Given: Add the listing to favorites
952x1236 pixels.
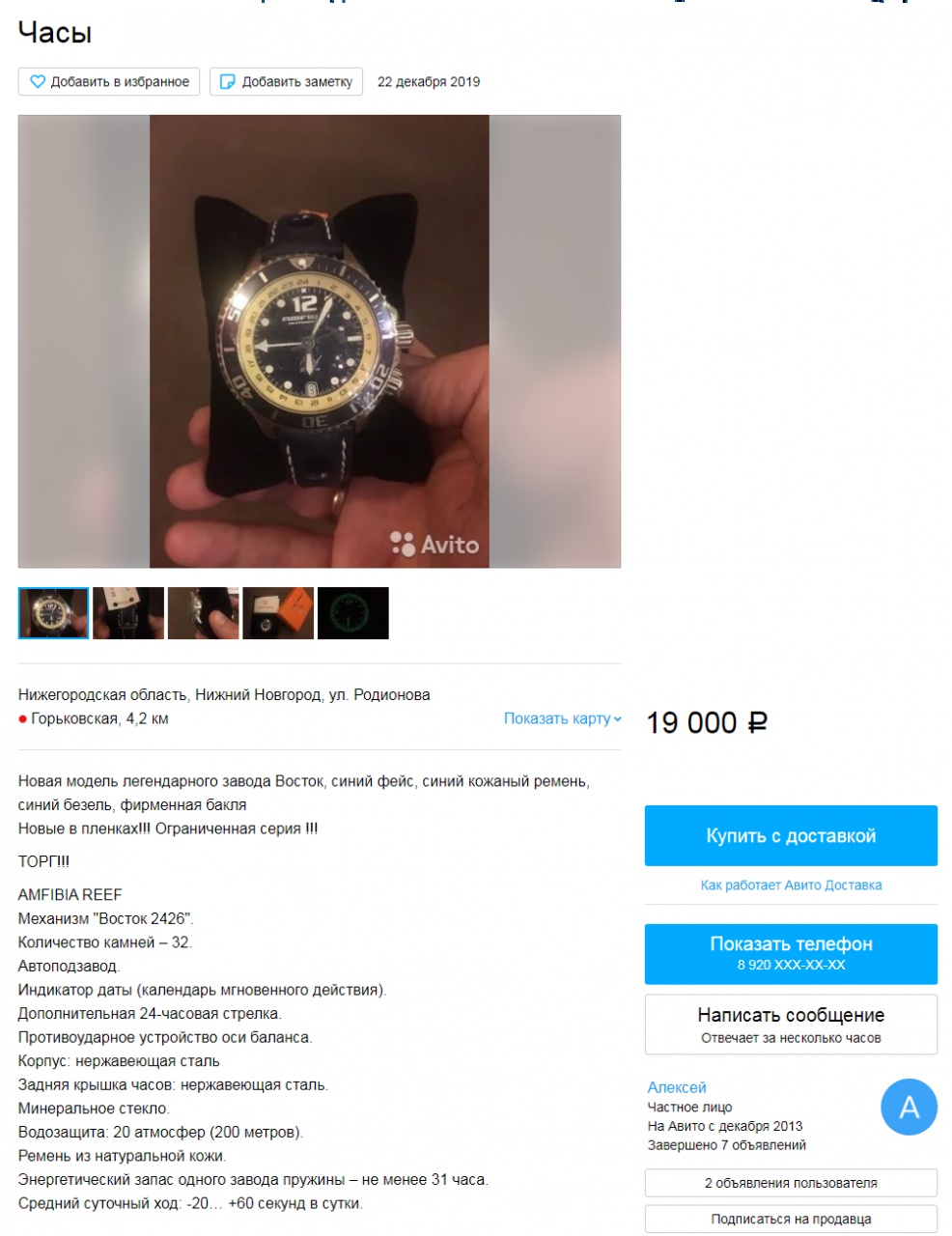Looking at the screenshot, I should (108, 82).
